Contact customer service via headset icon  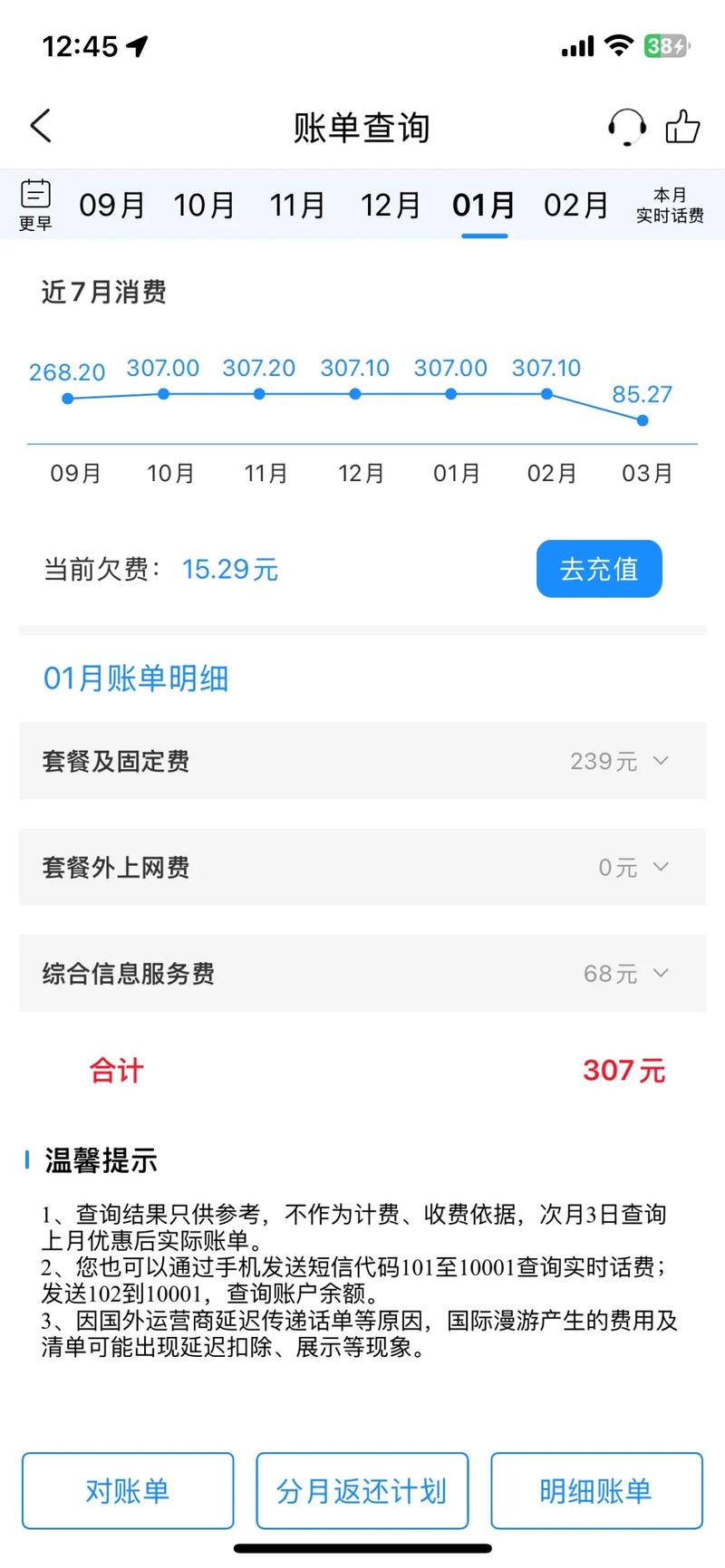pyautogui.click(x=626, y=127)
